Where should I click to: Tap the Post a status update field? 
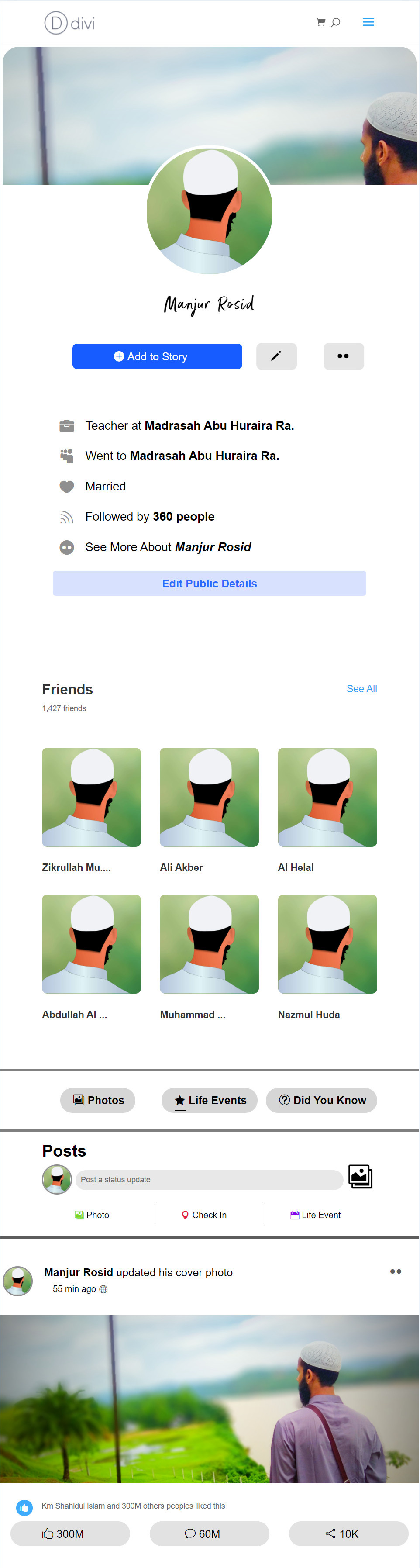209,1180
